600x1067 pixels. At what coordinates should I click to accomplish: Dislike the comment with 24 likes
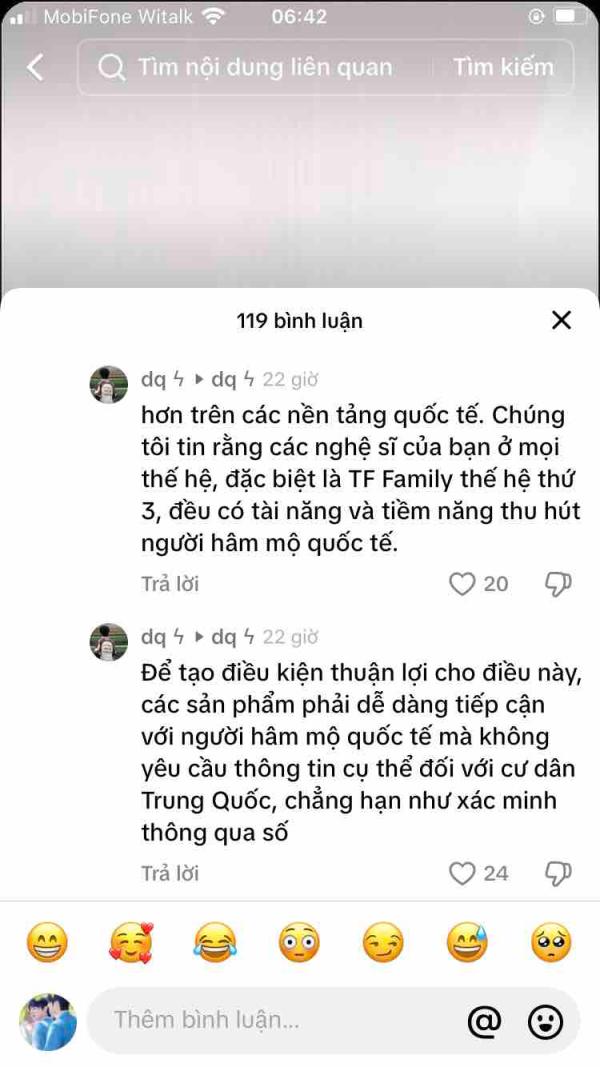click(558, 873)
